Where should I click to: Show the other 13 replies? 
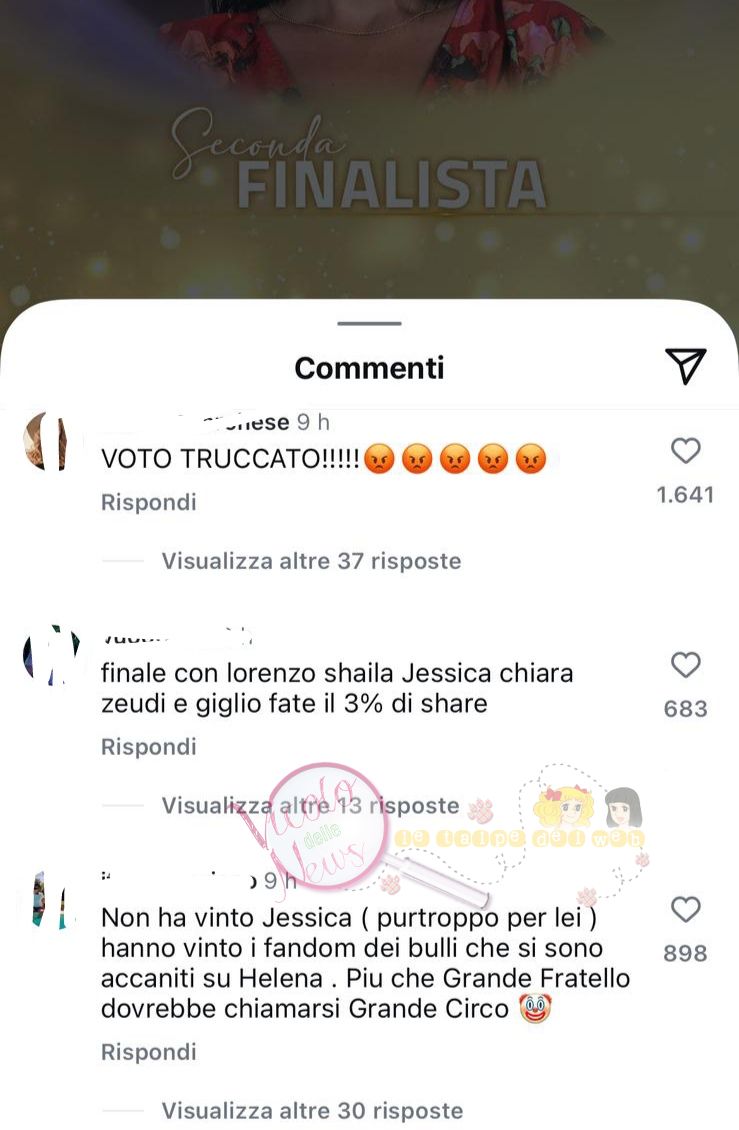point(310,805)
